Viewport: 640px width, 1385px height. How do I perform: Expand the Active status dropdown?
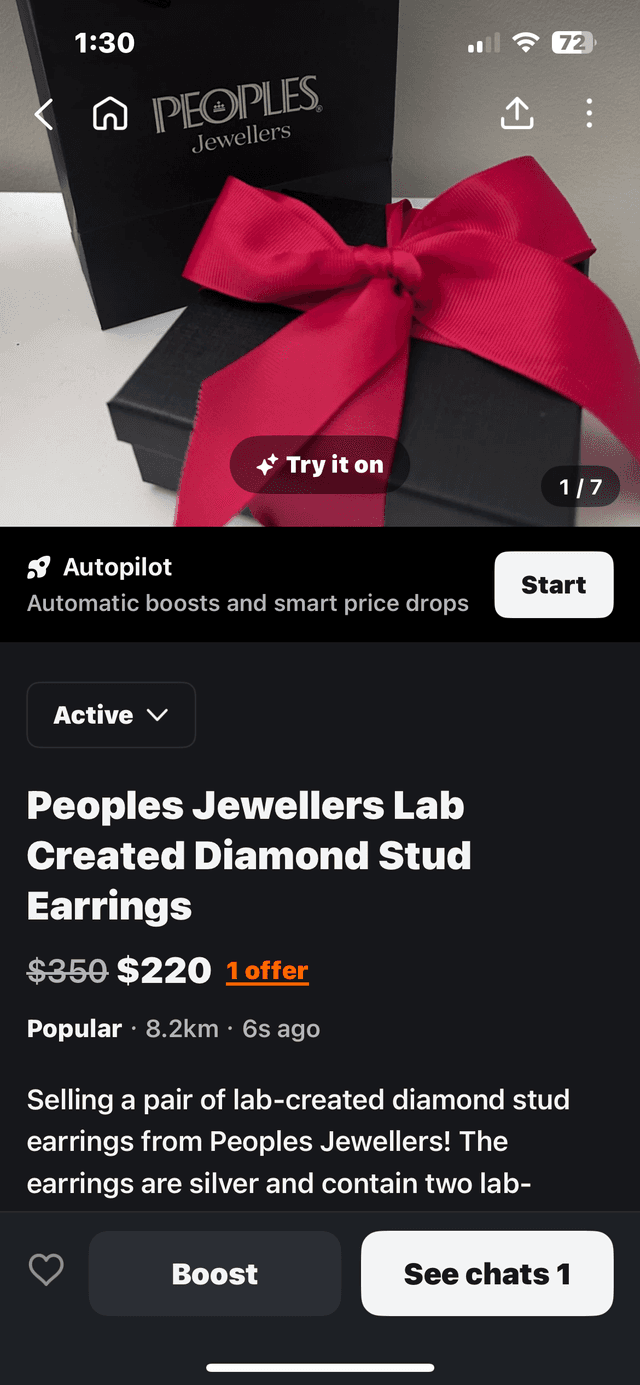(111, 715)
